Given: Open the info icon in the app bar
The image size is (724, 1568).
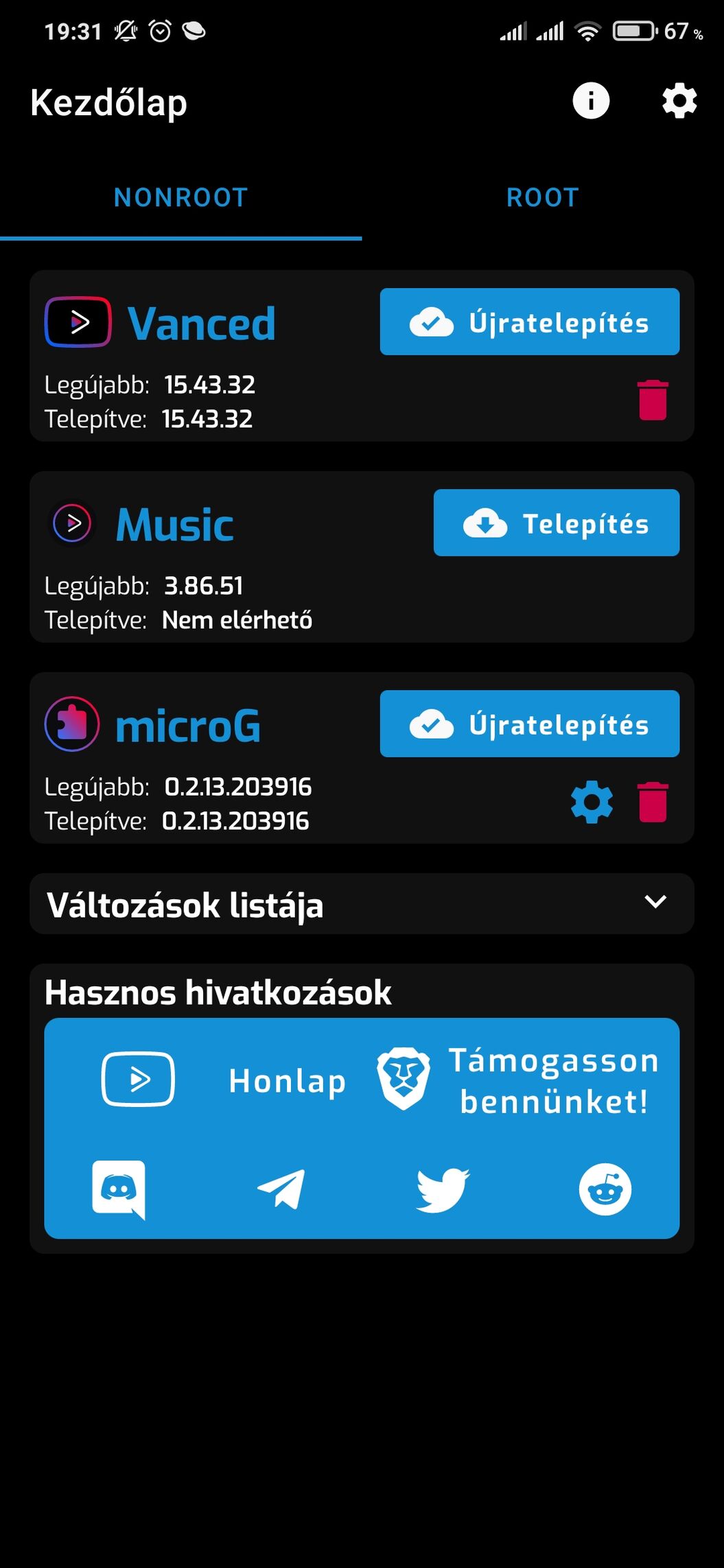Looking at the screenshot, I should [591, 101].
